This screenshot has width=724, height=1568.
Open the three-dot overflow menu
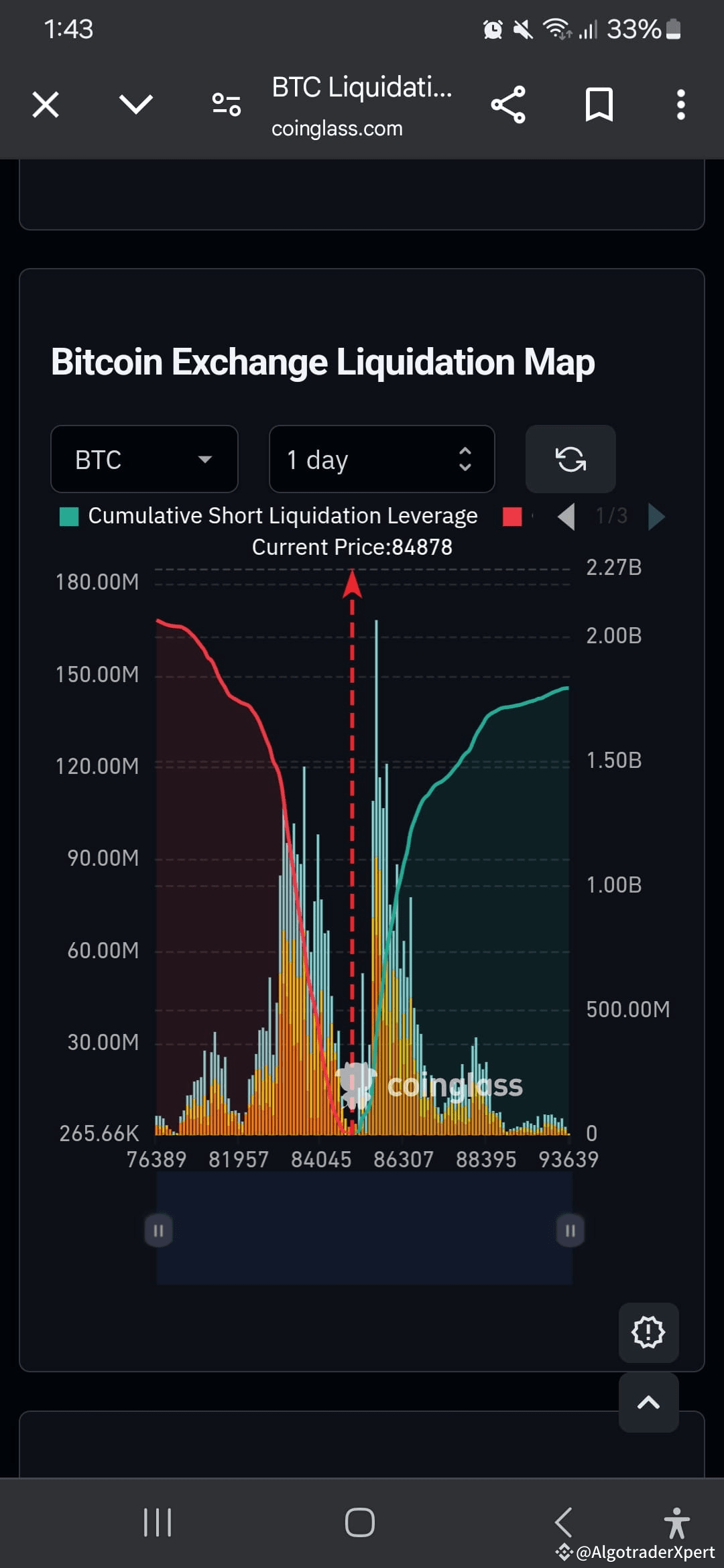(x=680, y=104)
